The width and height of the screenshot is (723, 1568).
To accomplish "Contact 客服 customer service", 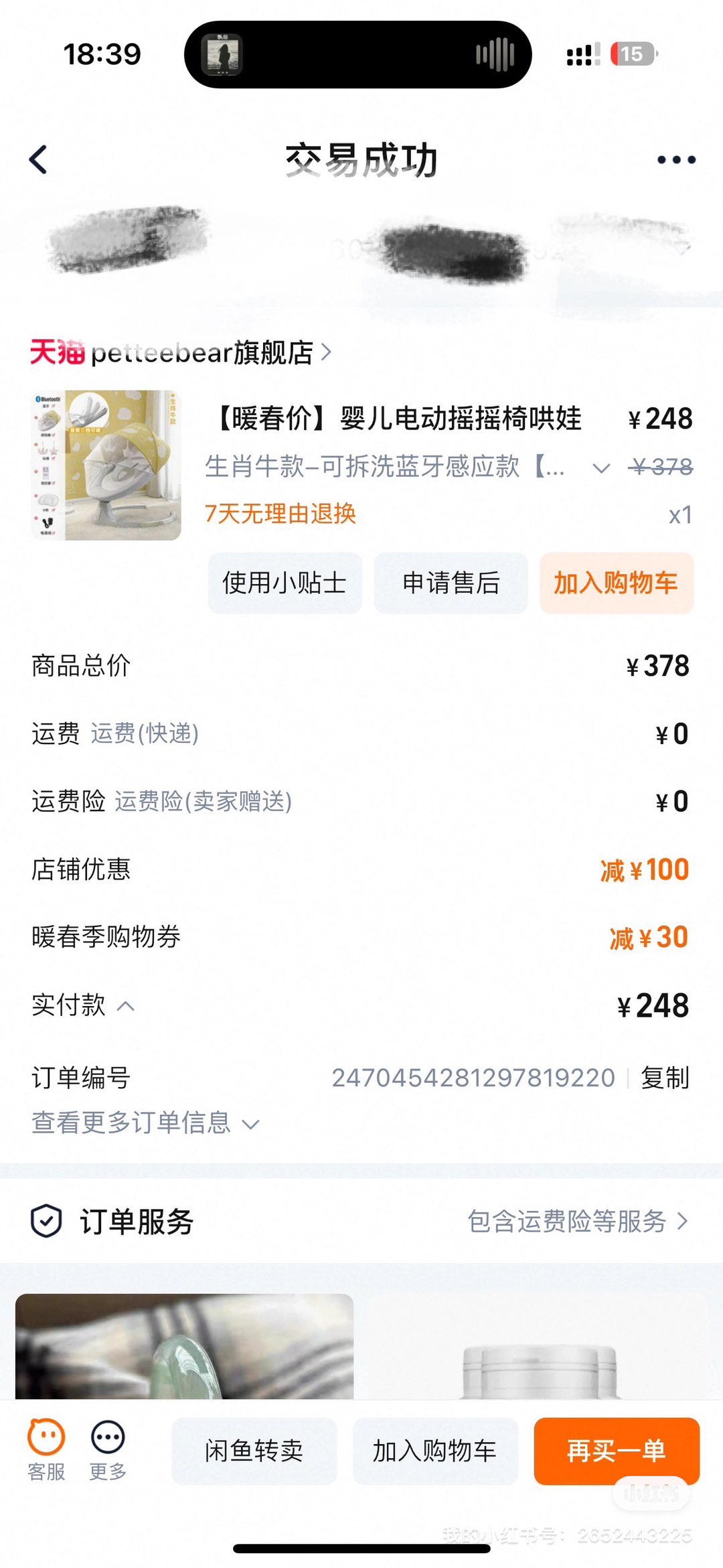I will click(46, 1449).
